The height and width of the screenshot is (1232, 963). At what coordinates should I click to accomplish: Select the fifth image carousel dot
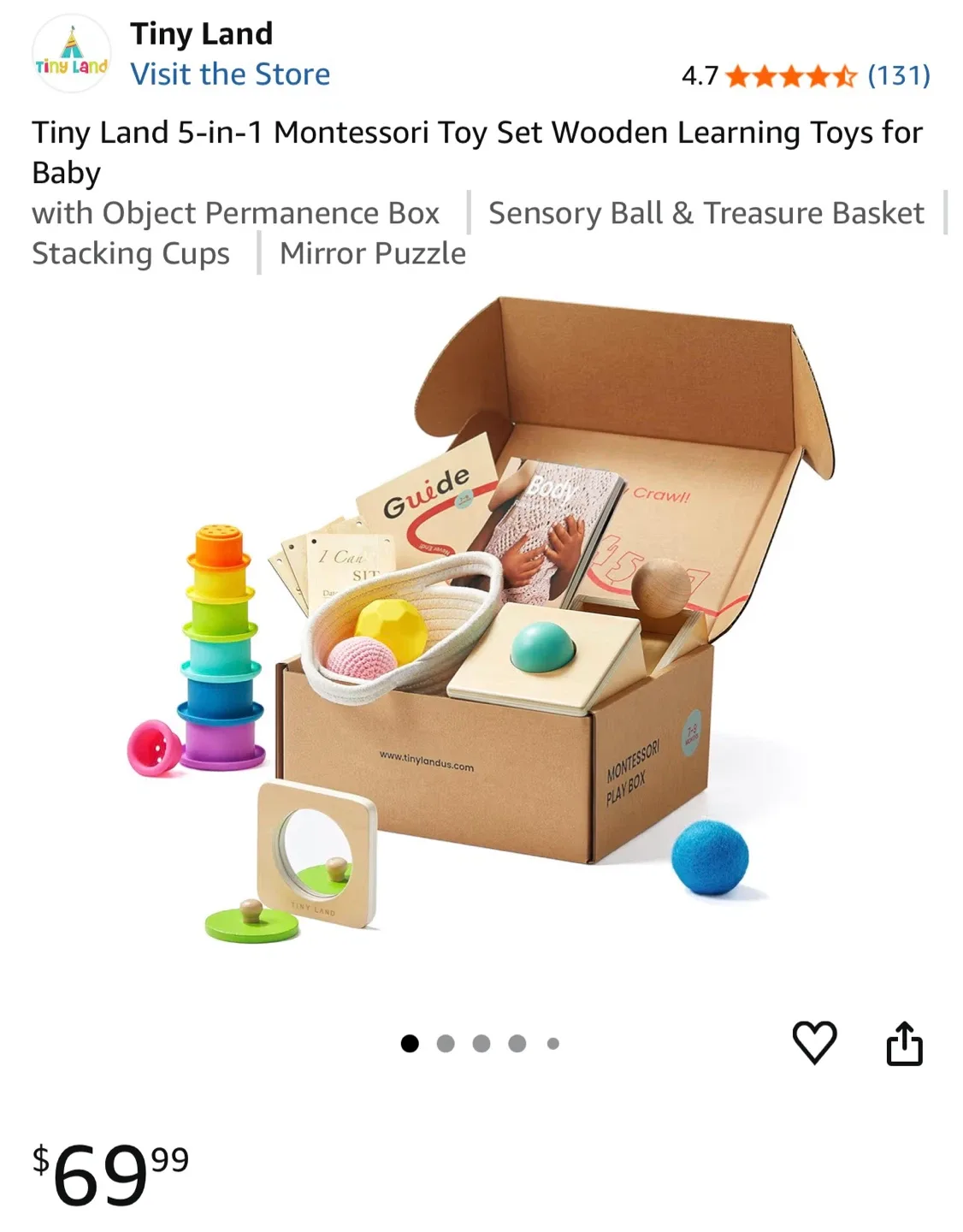point(551,1042)
